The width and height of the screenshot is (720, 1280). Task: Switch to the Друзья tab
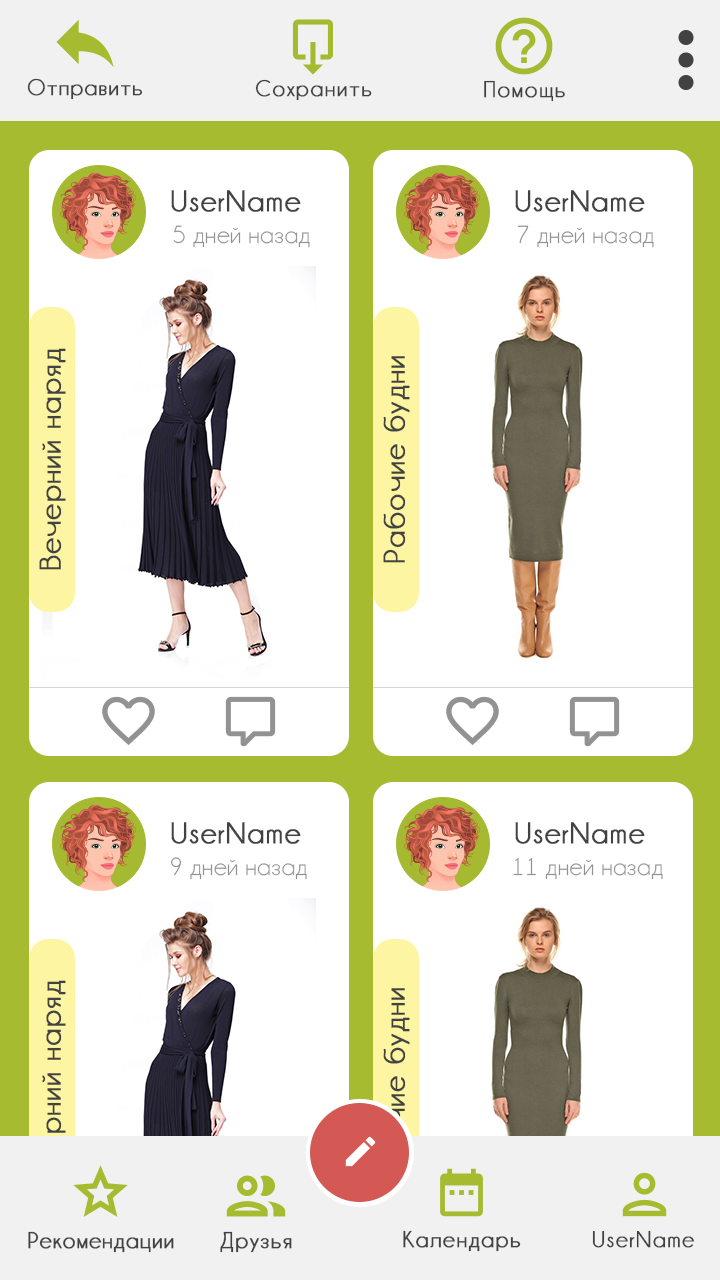[256, 1208]
